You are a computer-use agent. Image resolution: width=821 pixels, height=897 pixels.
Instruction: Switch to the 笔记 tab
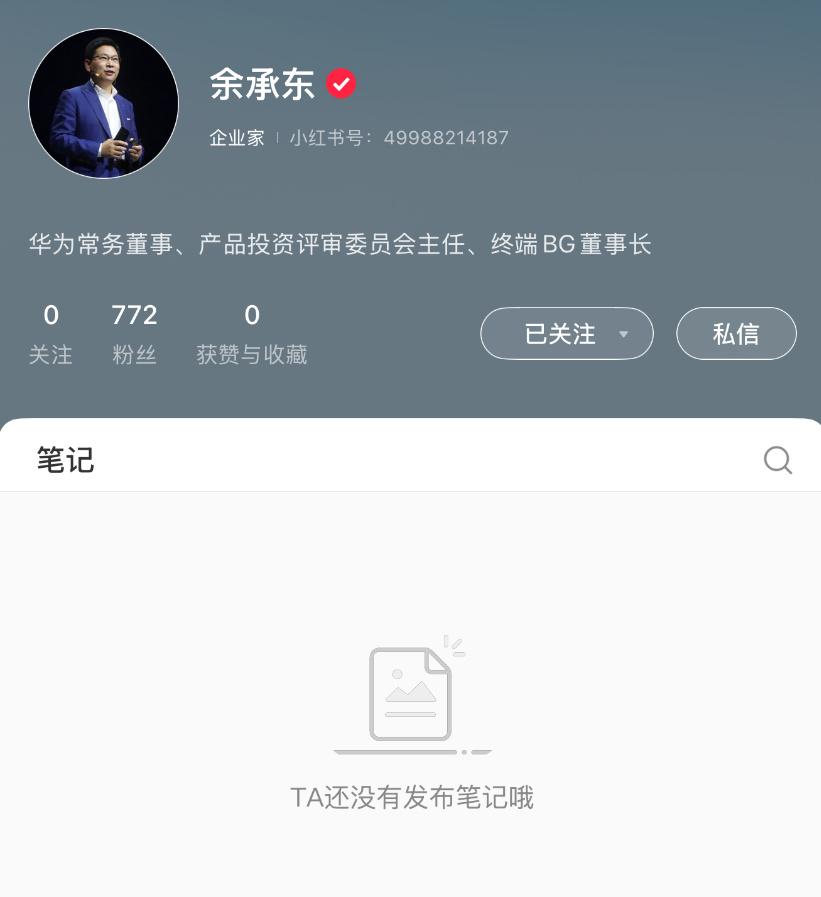click(x=65, y=459)
